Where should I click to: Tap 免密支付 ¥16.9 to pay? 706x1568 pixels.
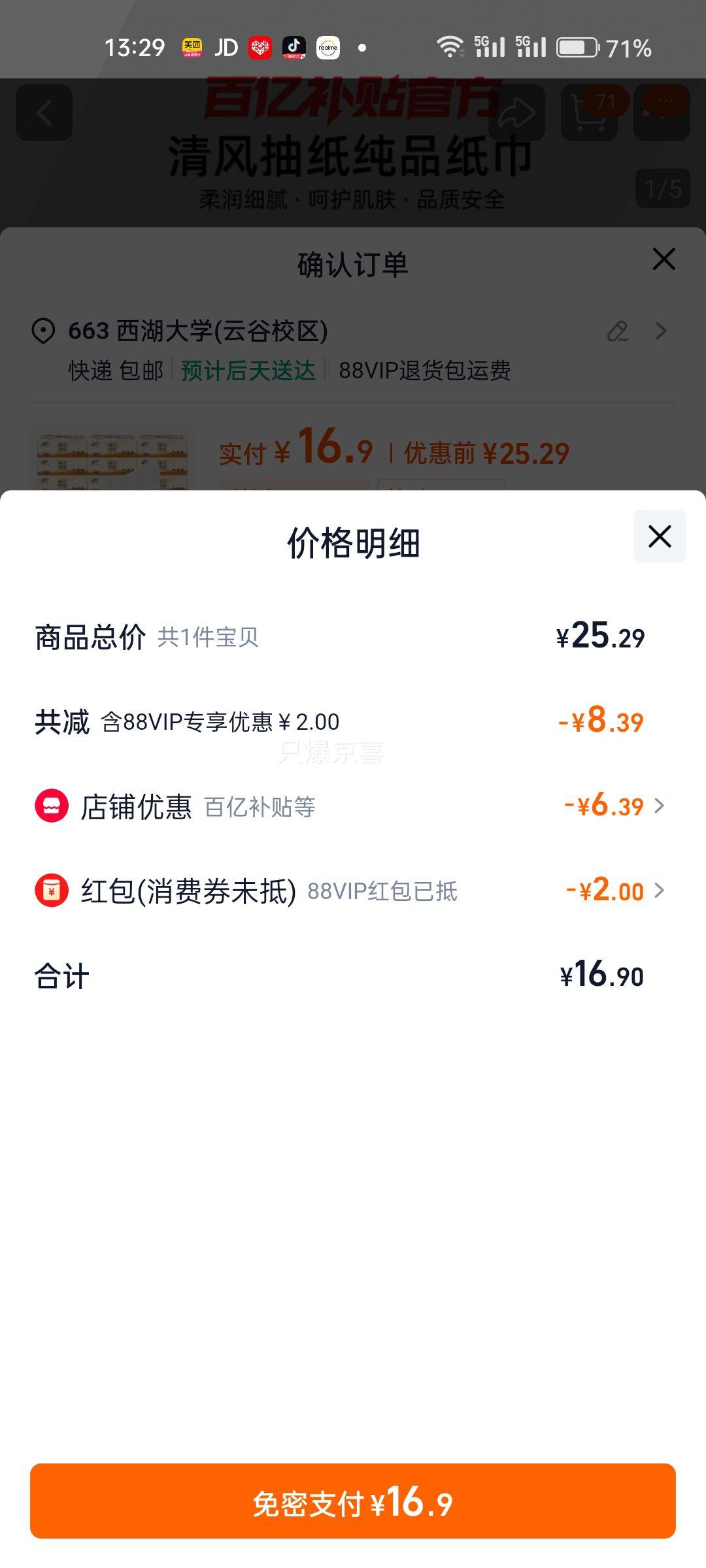pos(353,1501)
